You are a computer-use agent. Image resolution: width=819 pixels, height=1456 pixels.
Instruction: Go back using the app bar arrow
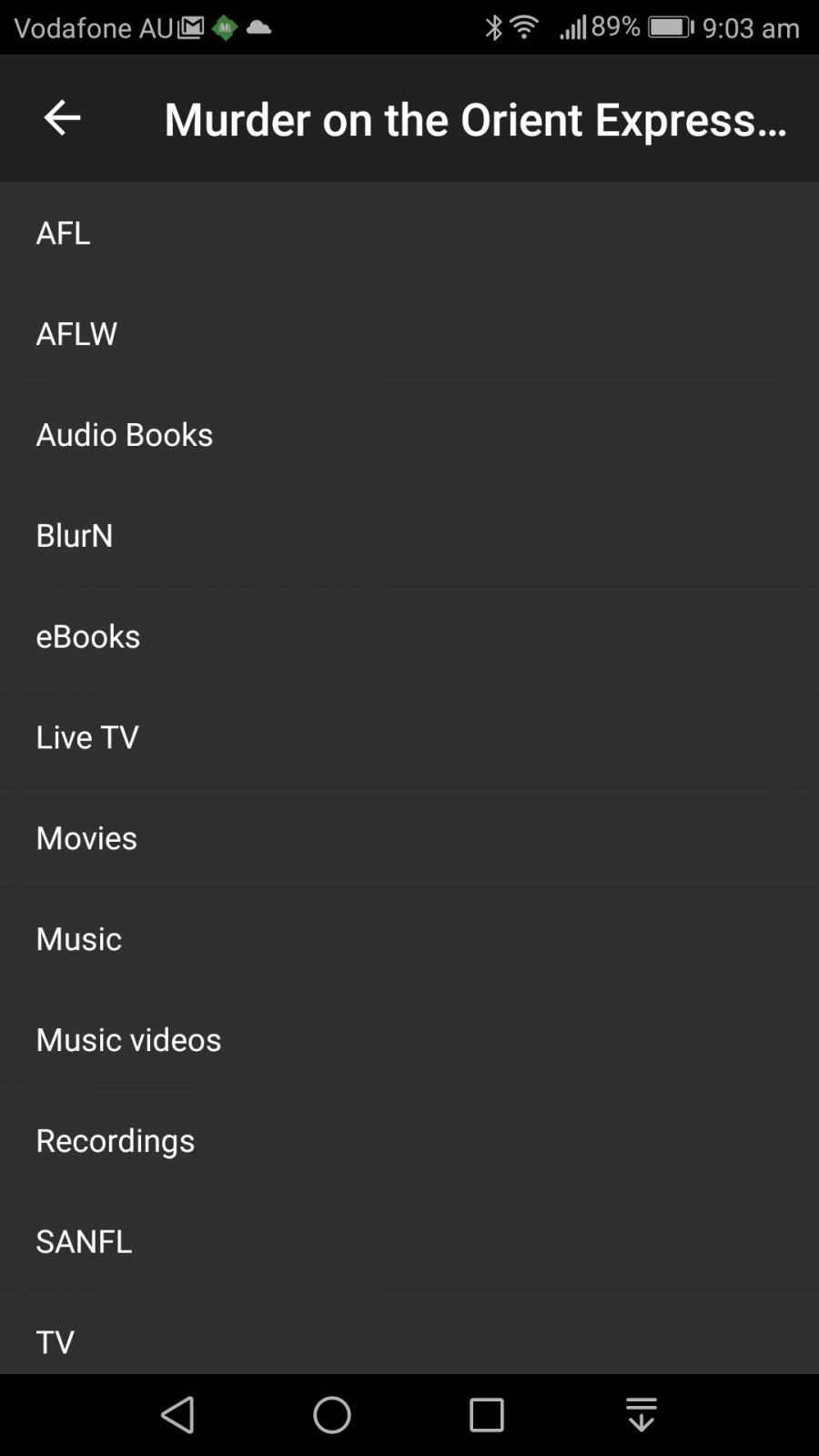[x=62, y=118]
